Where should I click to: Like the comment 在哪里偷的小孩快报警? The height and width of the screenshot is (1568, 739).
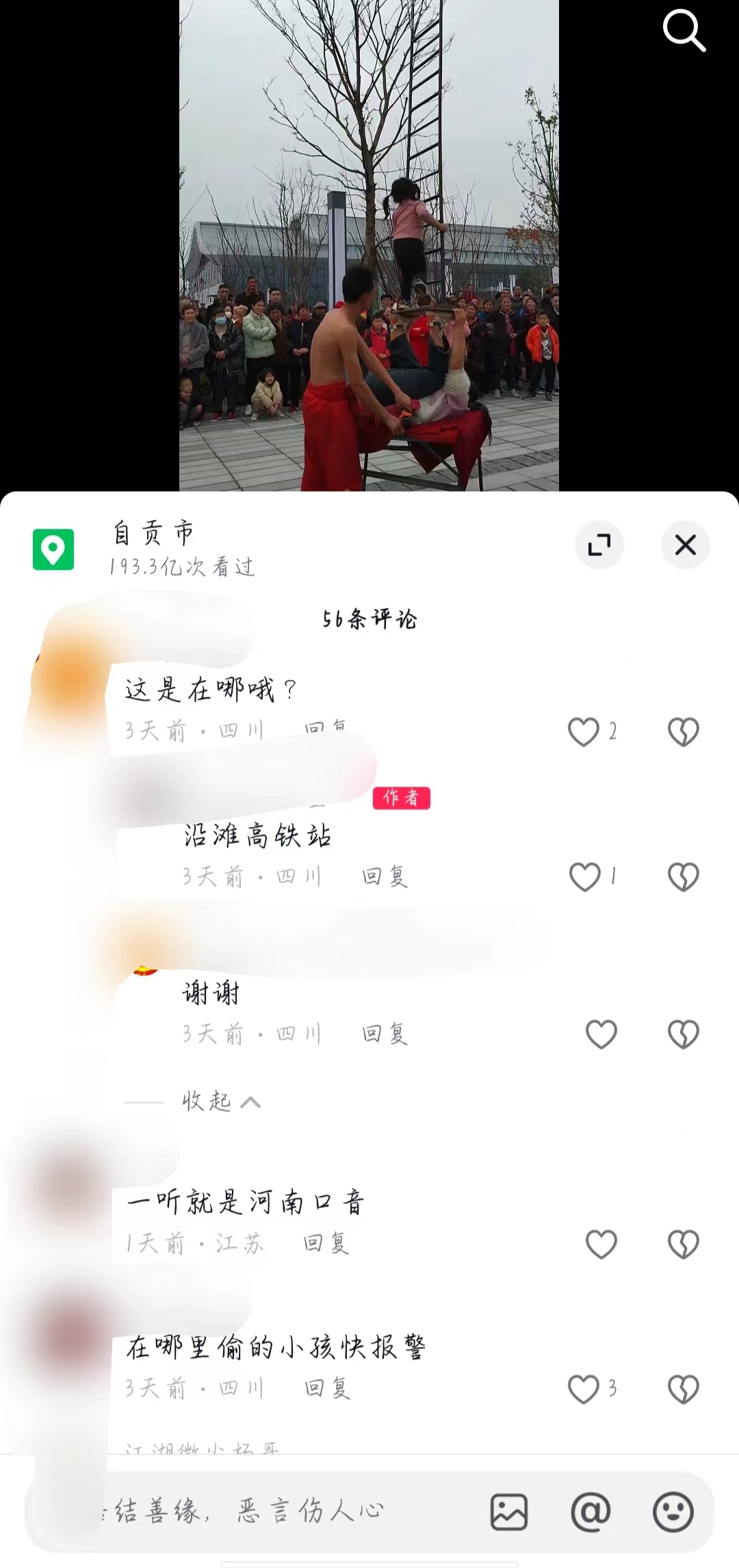point(584,1389)
